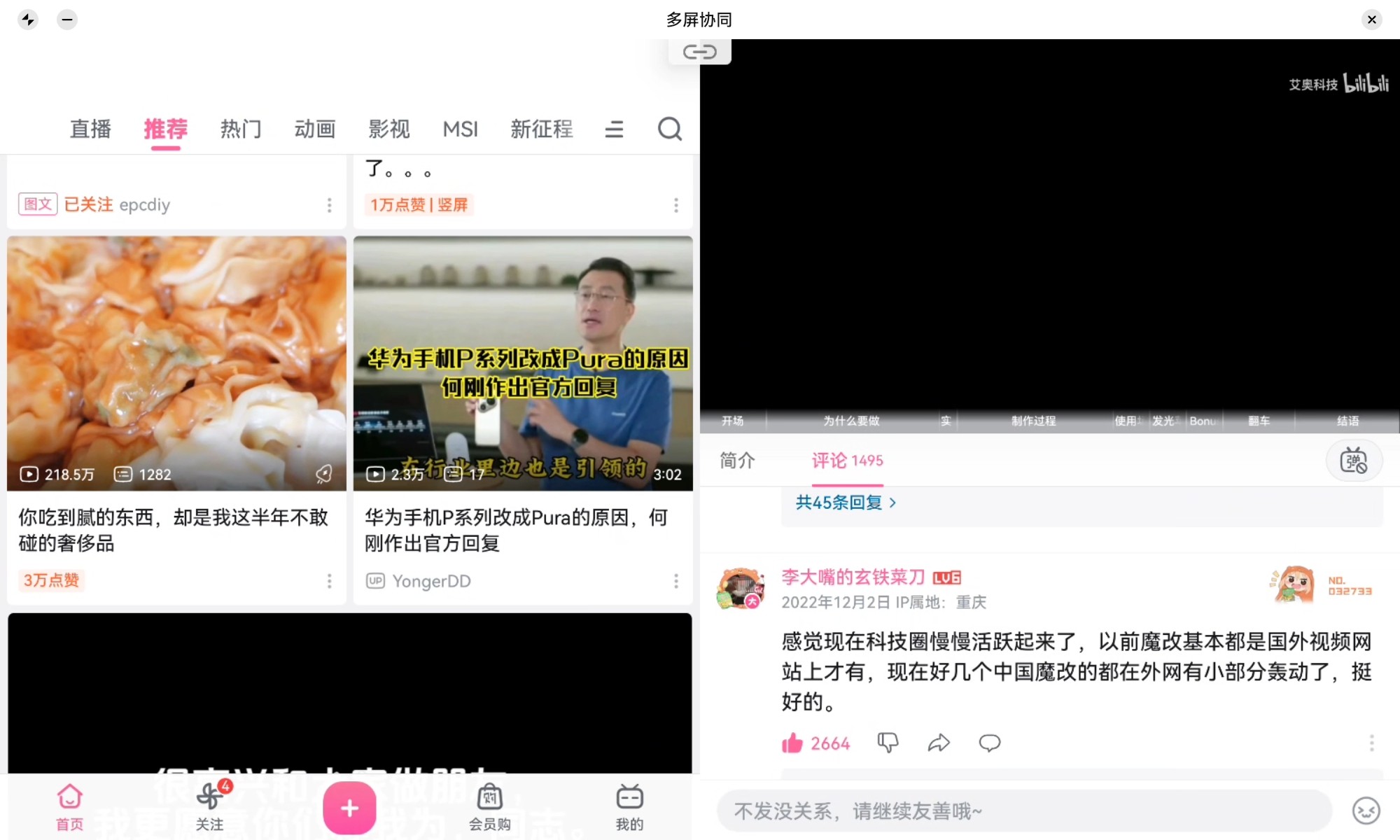Select the 影视 tab

389,129
